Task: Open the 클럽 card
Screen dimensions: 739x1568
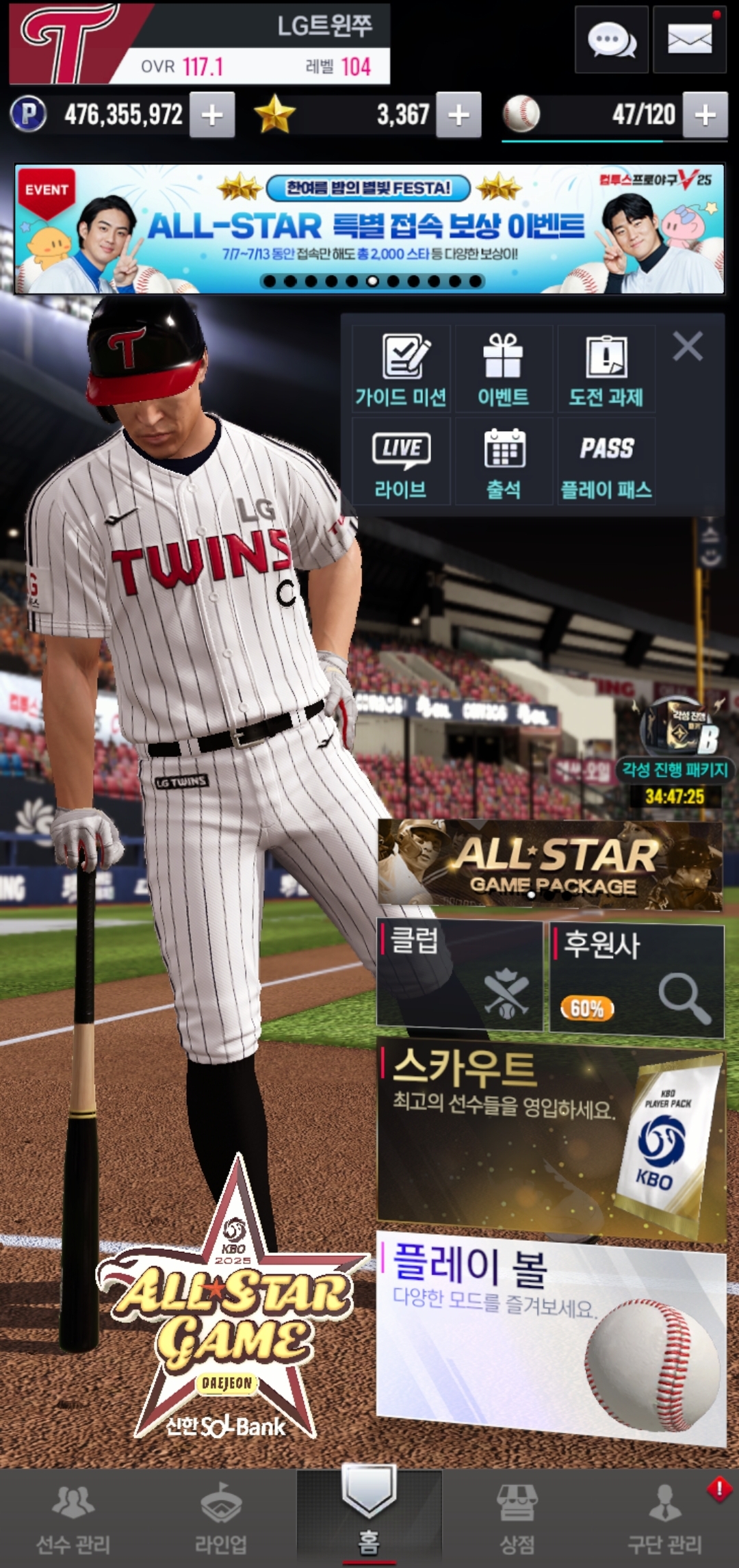Action: pyautogui.click(x=460, y=975)
